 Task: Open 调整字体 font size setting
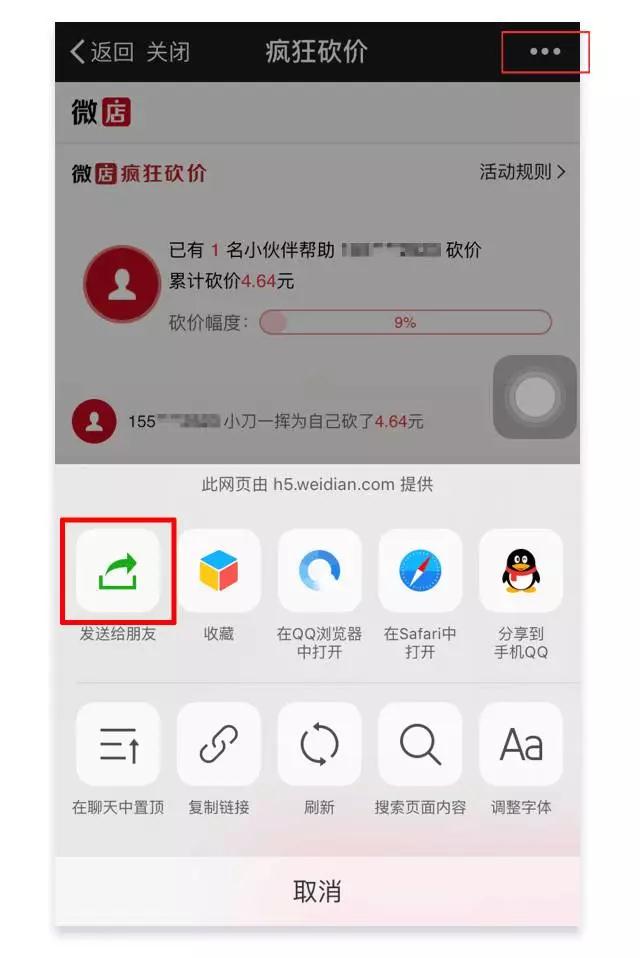521,744
